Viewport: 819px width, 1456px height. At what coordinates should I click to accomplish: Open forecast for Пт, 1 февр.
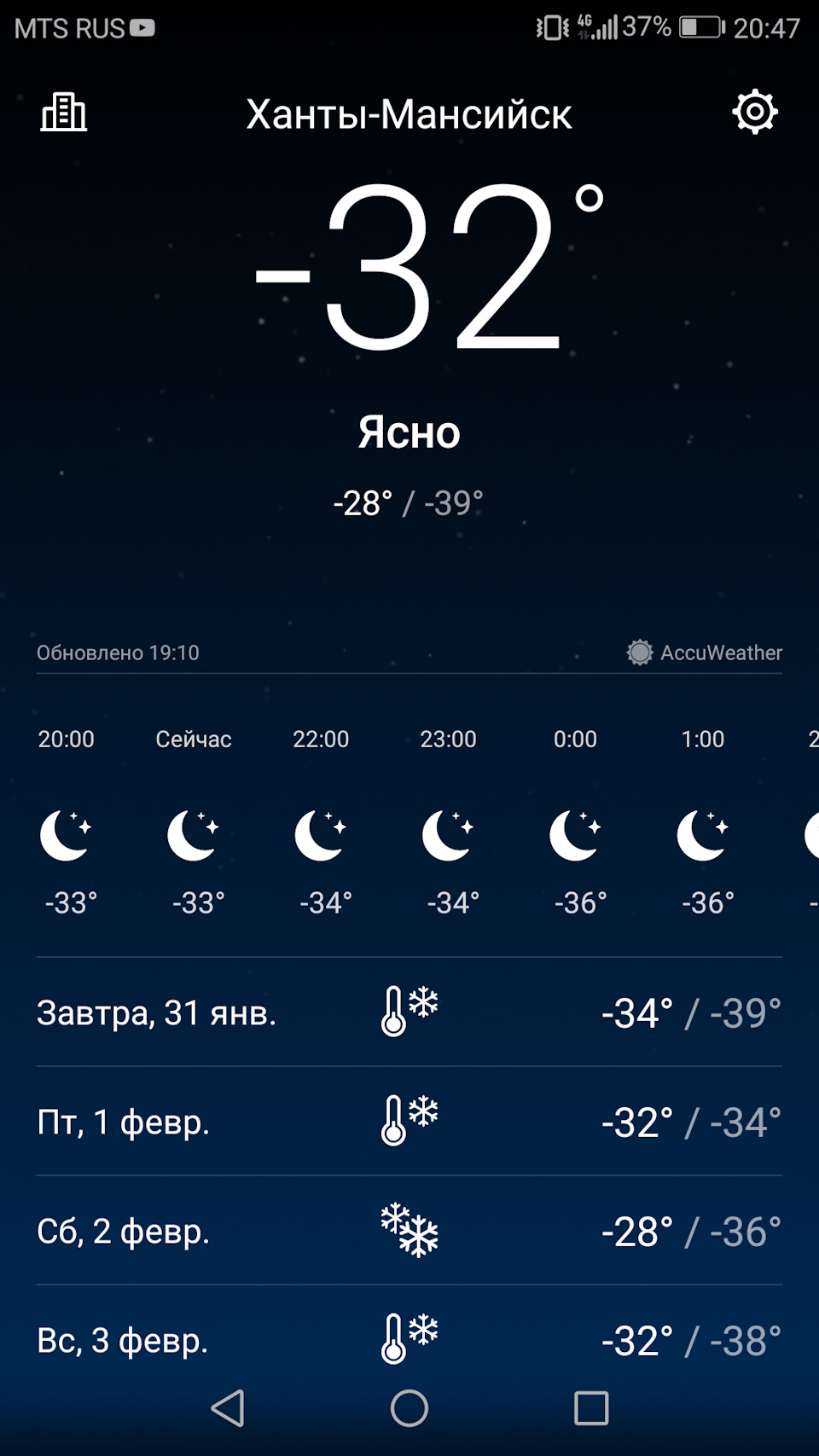point(409,1122)
